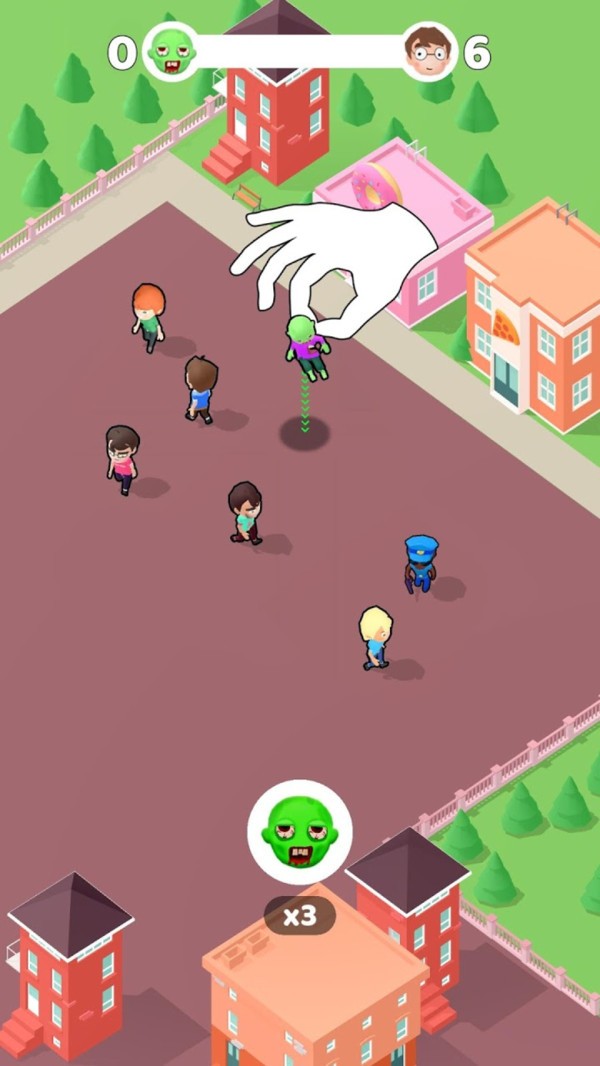Tap the green zombie button marked x3
Screen dimensions: 600x1066
click(x=299, y=832)
